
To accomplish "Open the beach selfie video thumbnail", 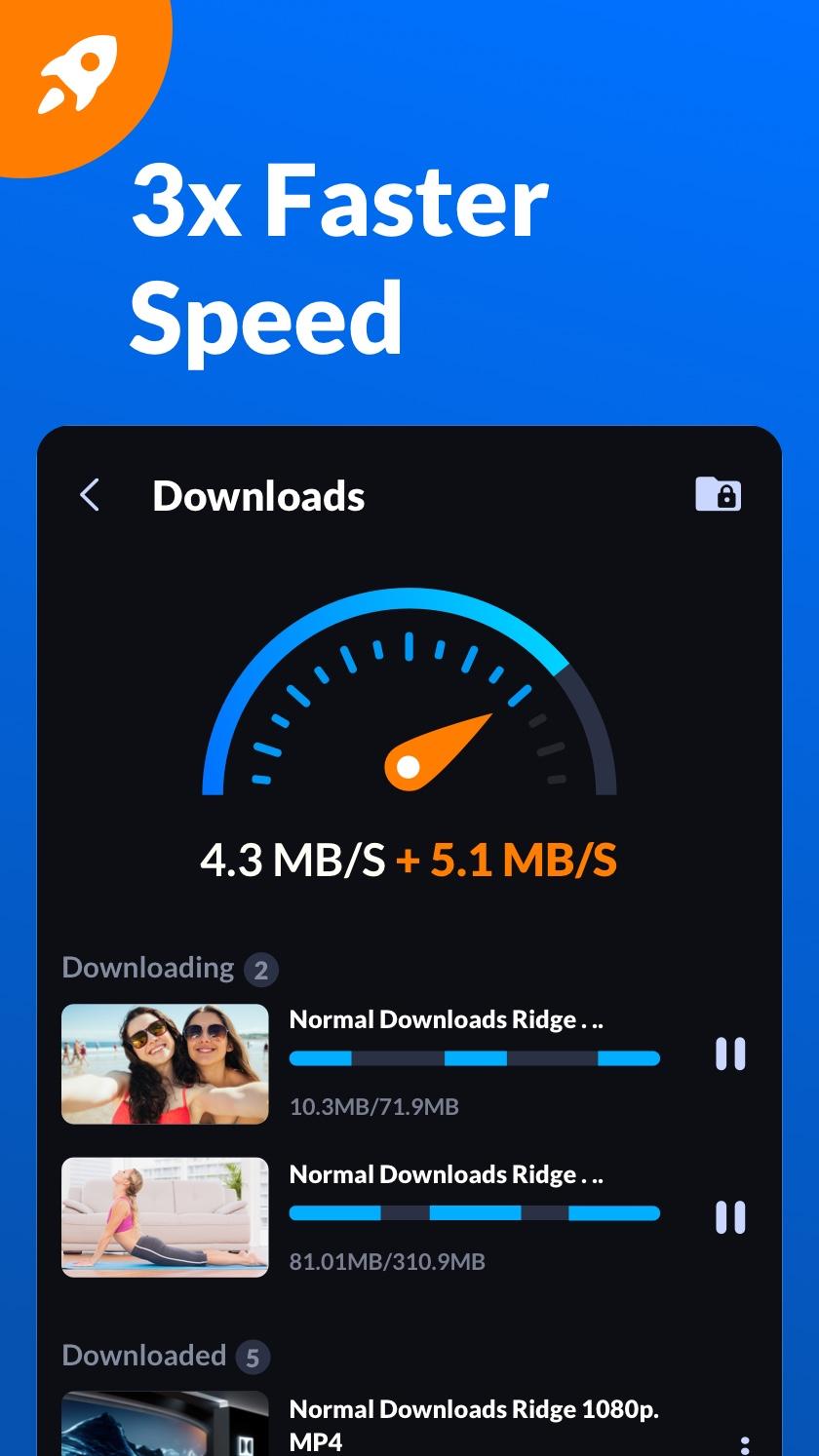I will pyautogui.click(x=164, y=1063).
